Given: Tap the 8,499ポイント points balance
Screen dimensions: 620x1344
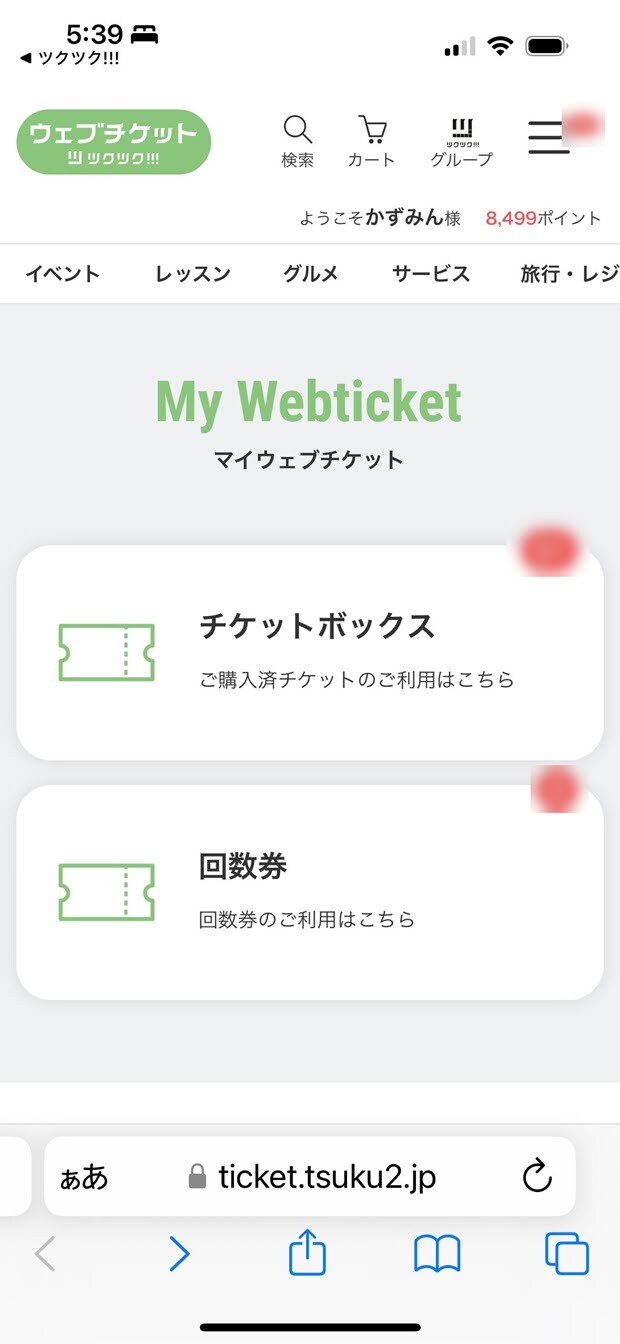Looking at the screenshot, I should (543, 218).
